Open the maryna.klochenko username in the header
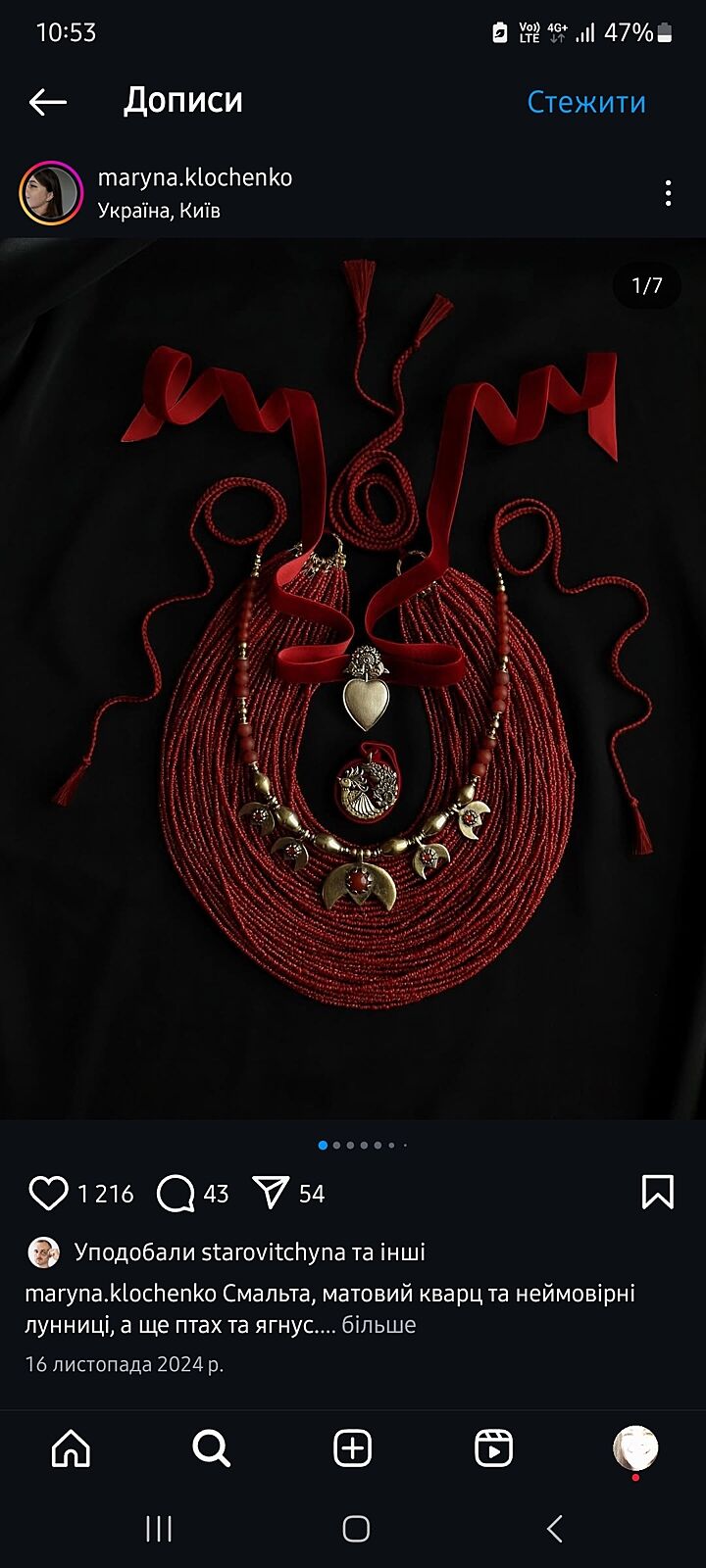The width and height of the screenshot is (706, 1568). click(x=195, y=177)
